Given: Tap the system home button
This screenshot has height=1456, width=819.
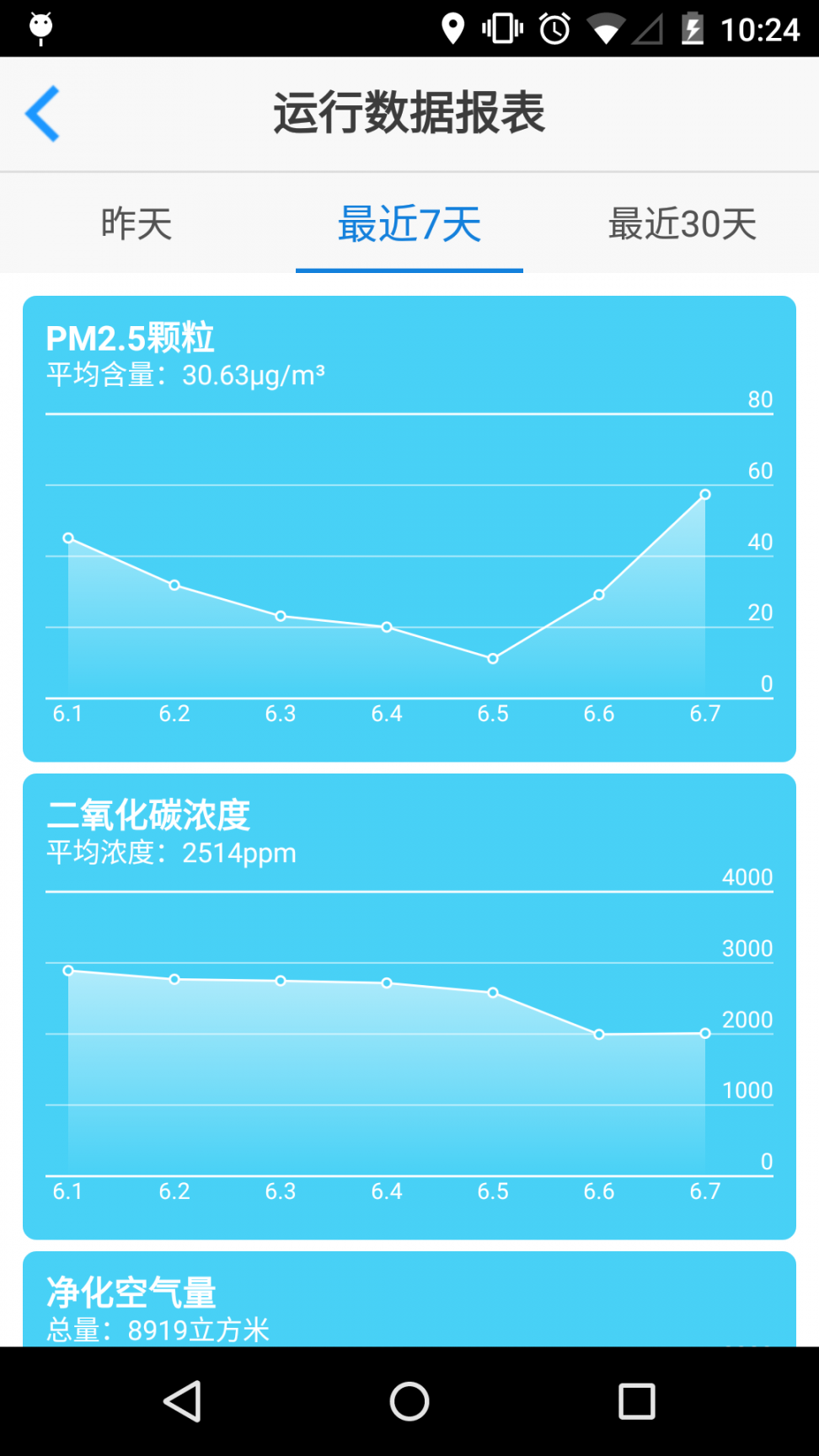Looking at the screenshot, I should (x=409, y=1402).
